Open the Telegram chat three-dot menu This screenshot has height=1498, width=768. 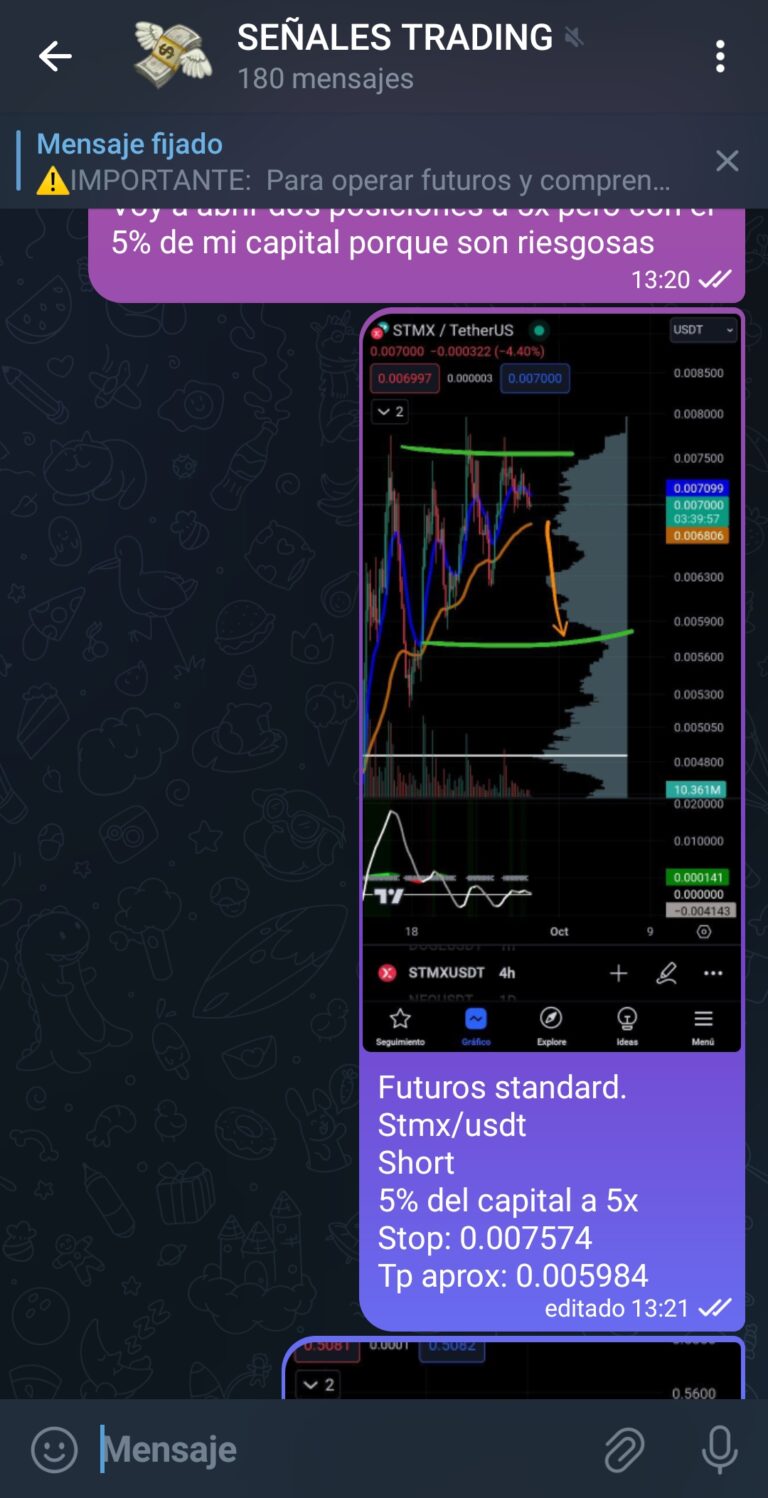(x=722, y=56)
